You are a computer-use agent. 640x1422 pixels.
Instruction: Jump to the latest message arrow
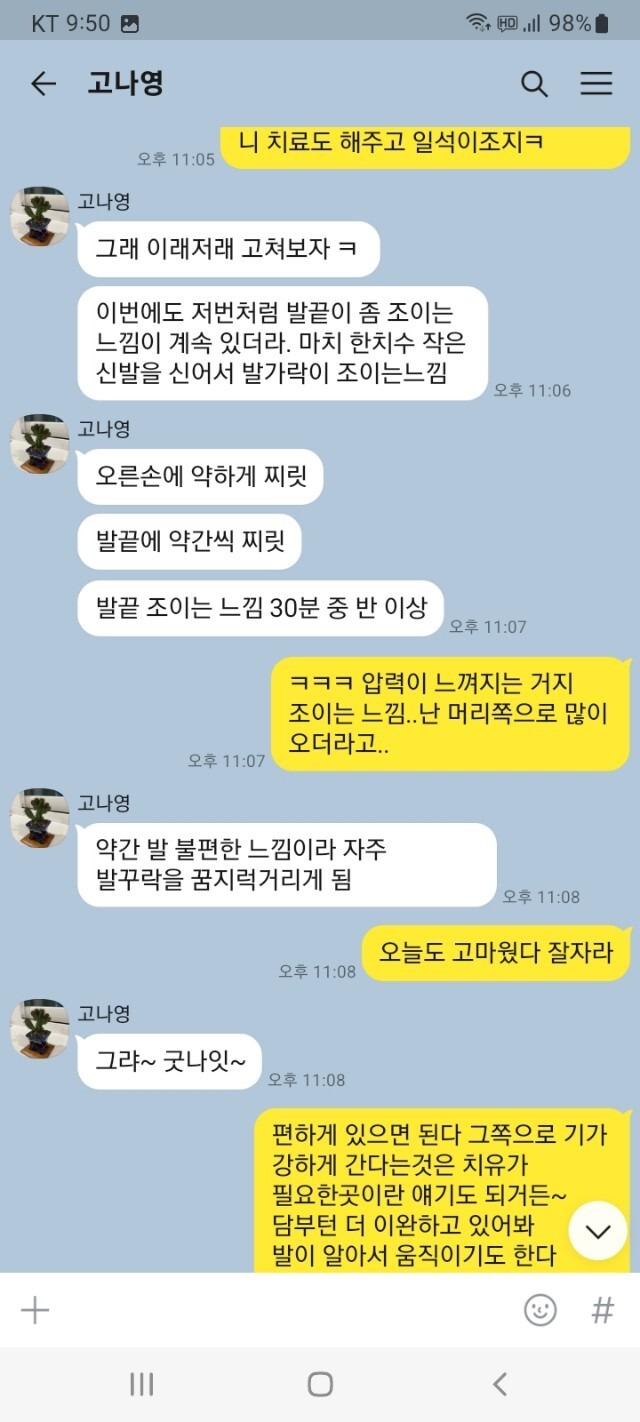pos(598,1231)
